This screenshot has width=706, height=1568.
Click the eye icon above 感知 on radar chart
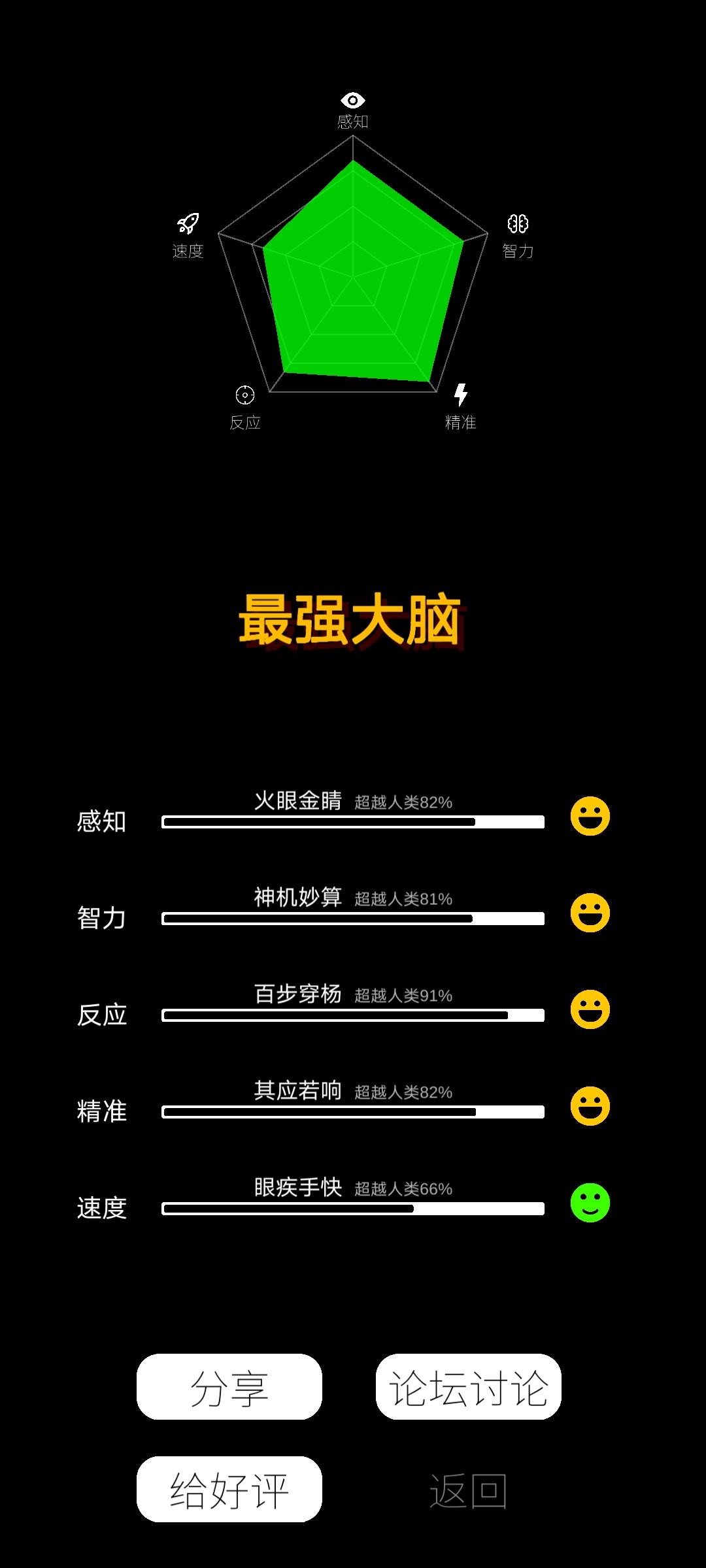coord(354,99)
